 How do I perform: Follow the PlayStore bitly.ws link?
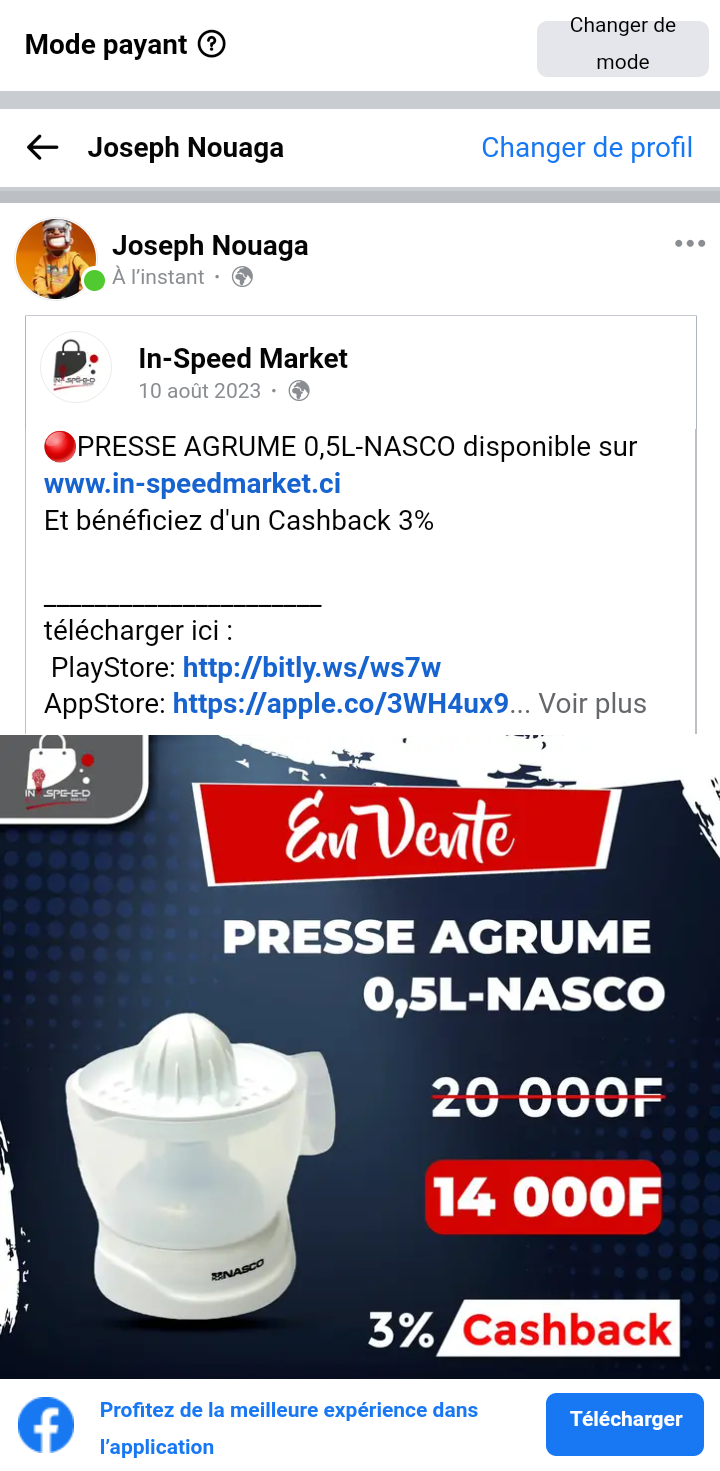[311, 667]
